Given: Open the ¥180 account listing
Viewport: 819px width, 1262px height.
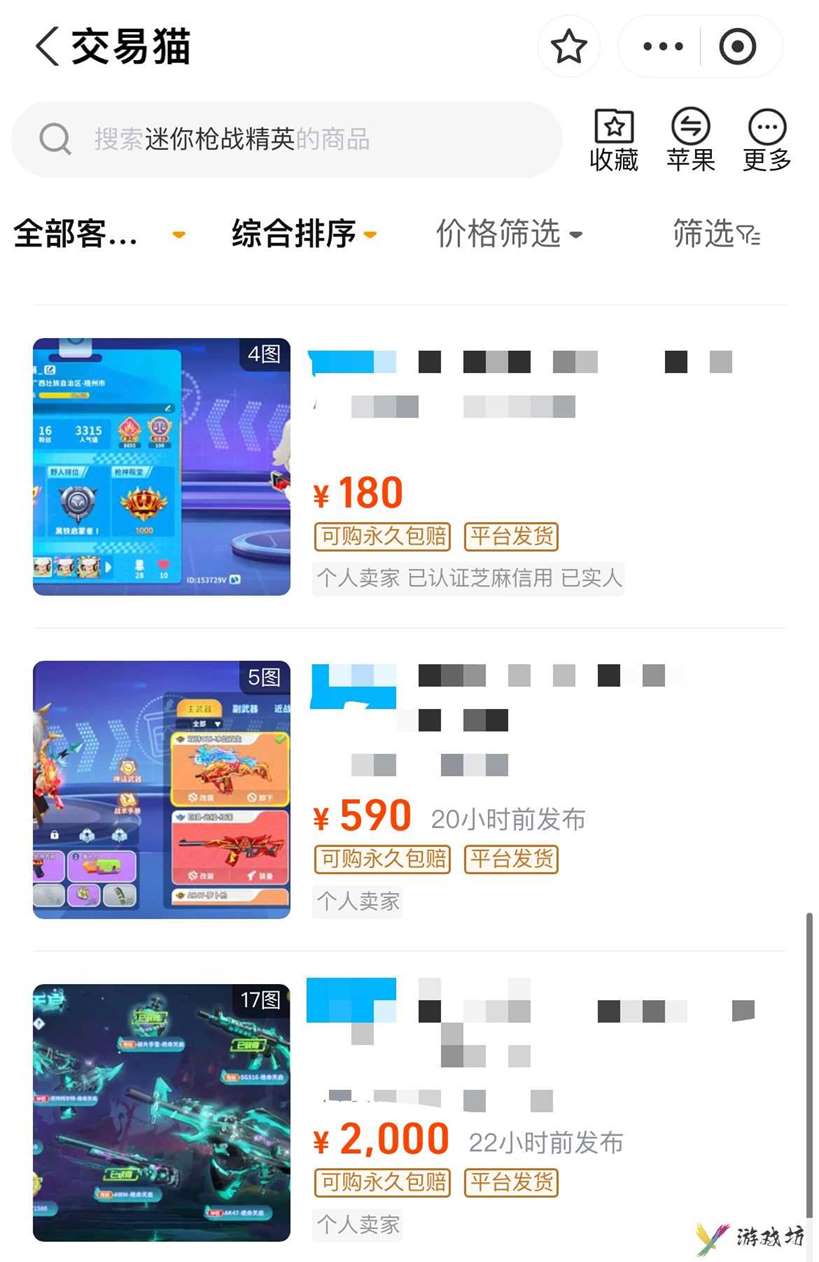Looking at the screenshot, I should (162, 467).
